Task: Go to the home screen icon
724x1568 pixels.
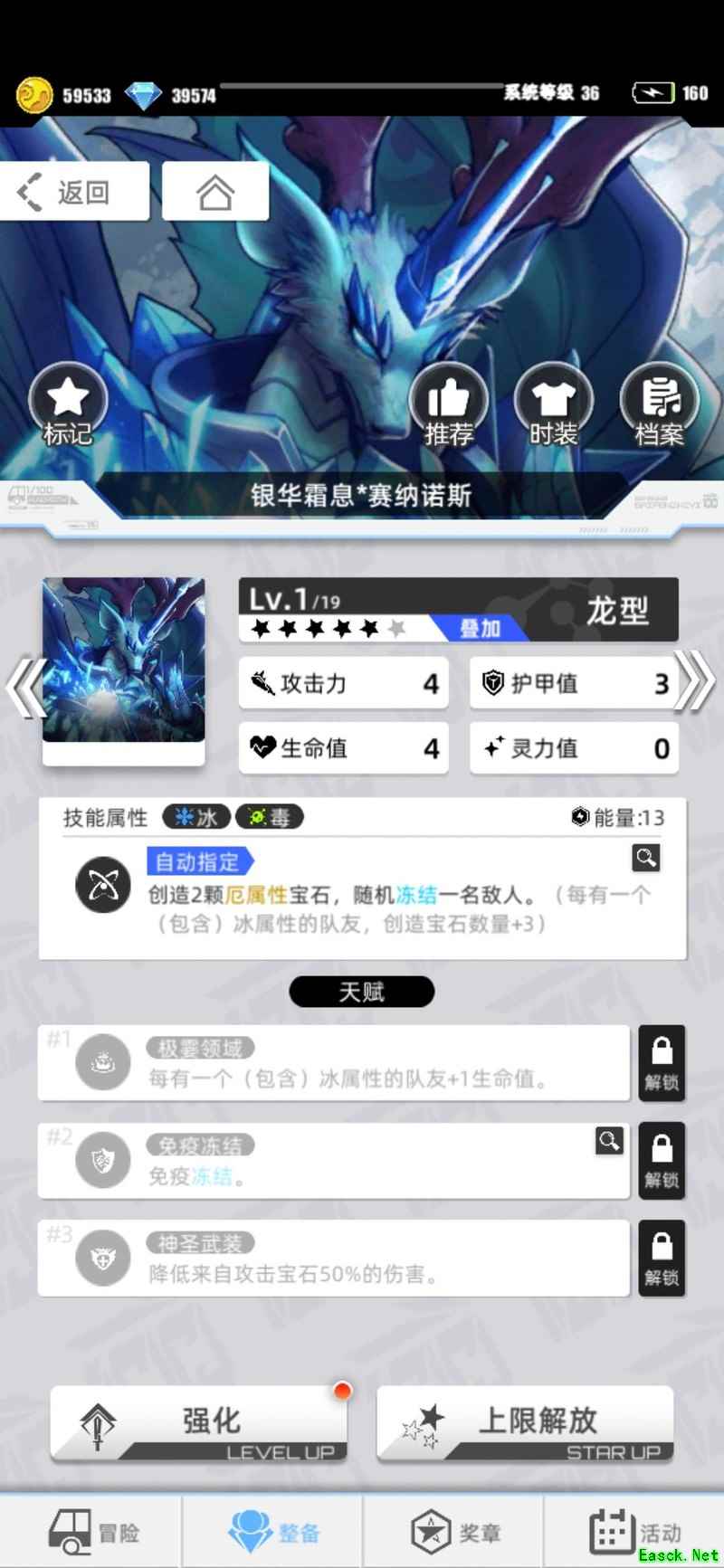Action: tap(215, 192)
